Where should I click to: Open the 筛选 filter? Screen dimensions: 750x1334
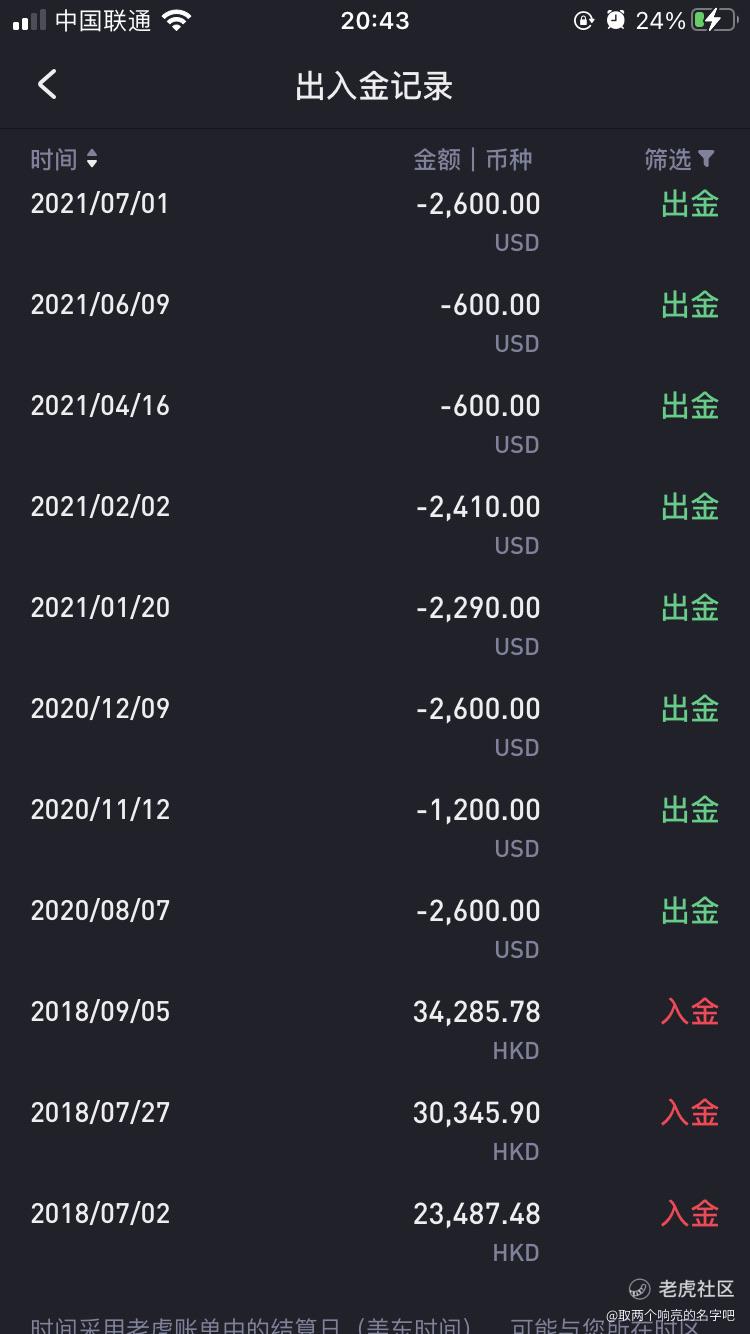point(679,159)
